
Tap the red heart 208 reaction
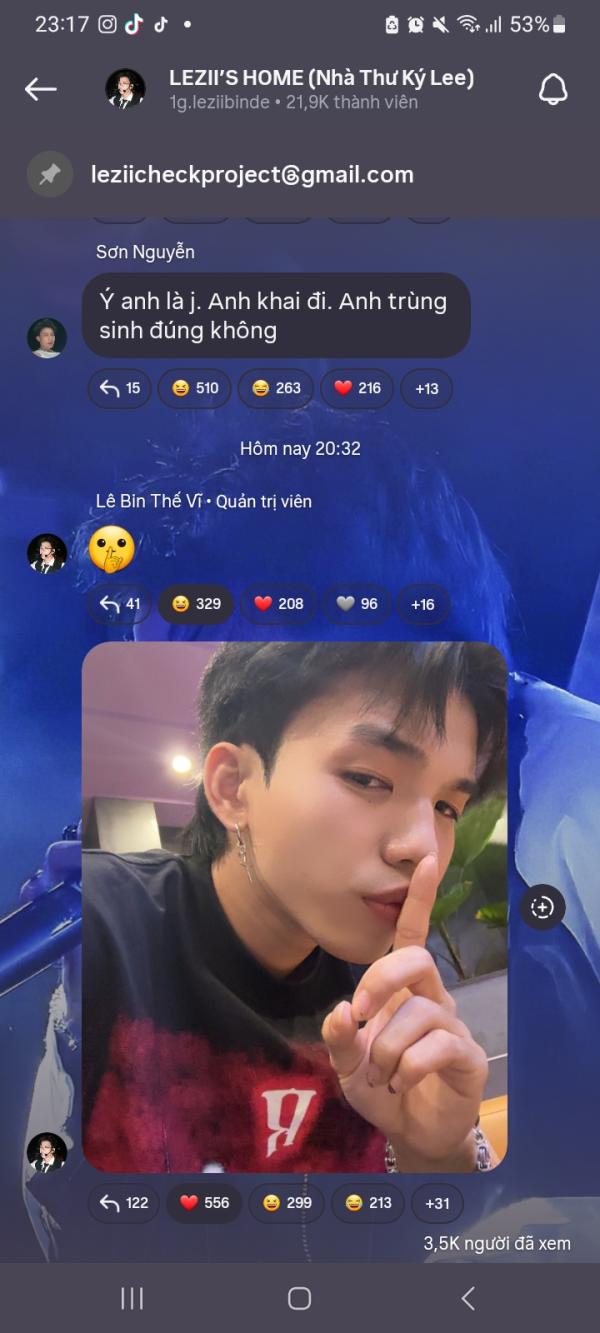pos(279,604)
